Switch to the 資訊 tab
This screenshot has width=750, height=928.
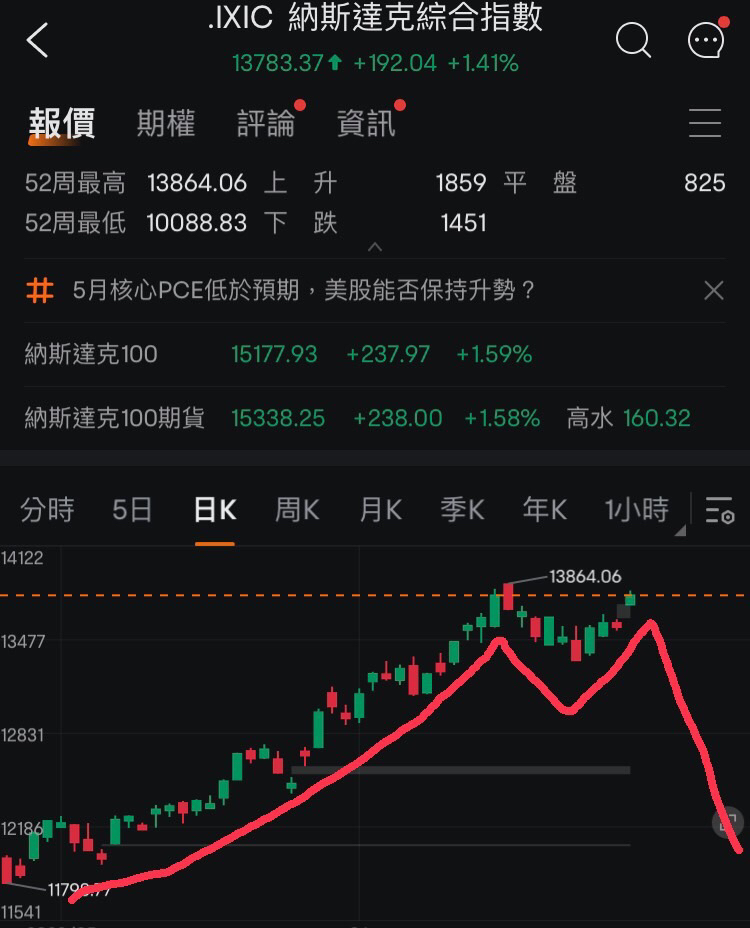[x=366, y=124]
